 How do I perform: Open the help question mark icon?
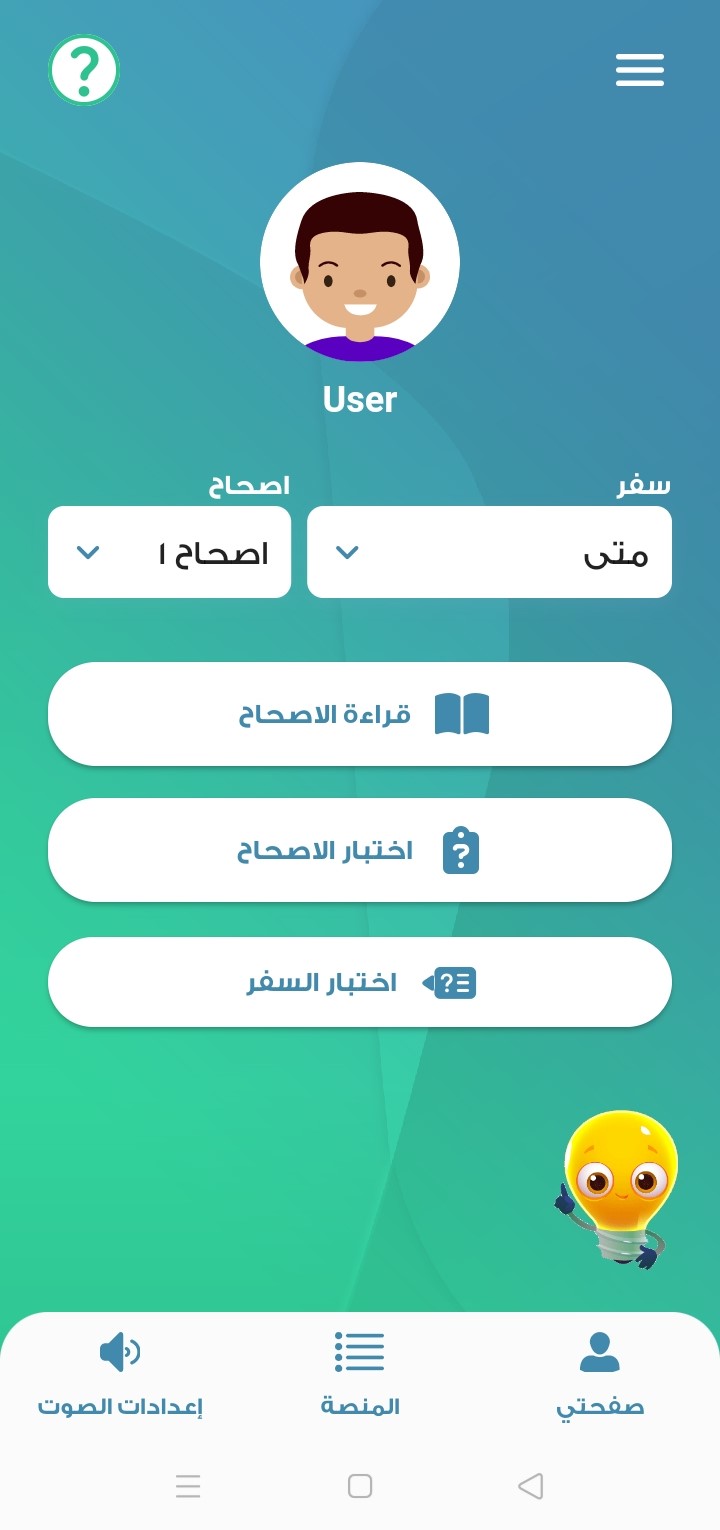point(84,70)
